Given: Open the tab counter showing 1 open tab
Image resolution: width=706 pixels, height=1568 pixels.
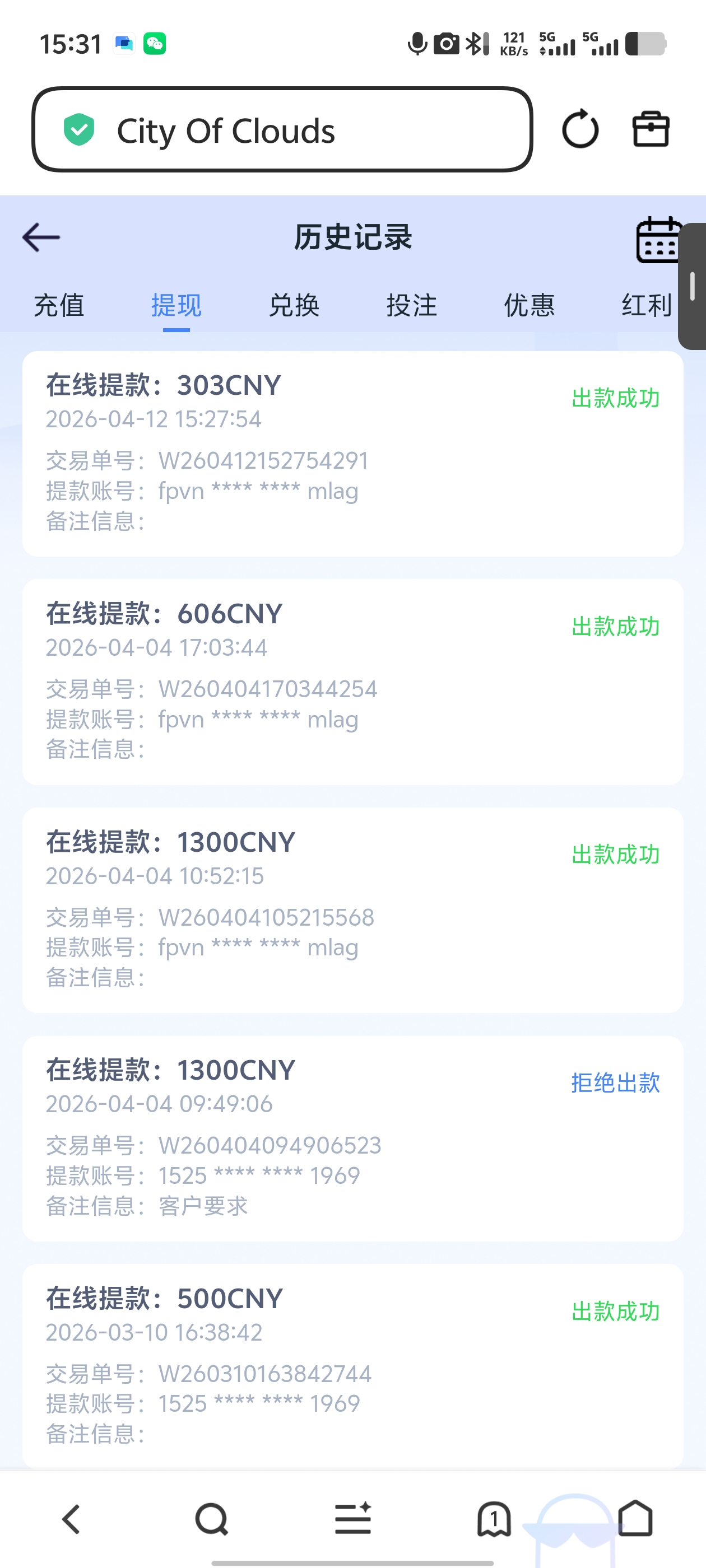Looking at the screenshot, I should coord(495,1518).
